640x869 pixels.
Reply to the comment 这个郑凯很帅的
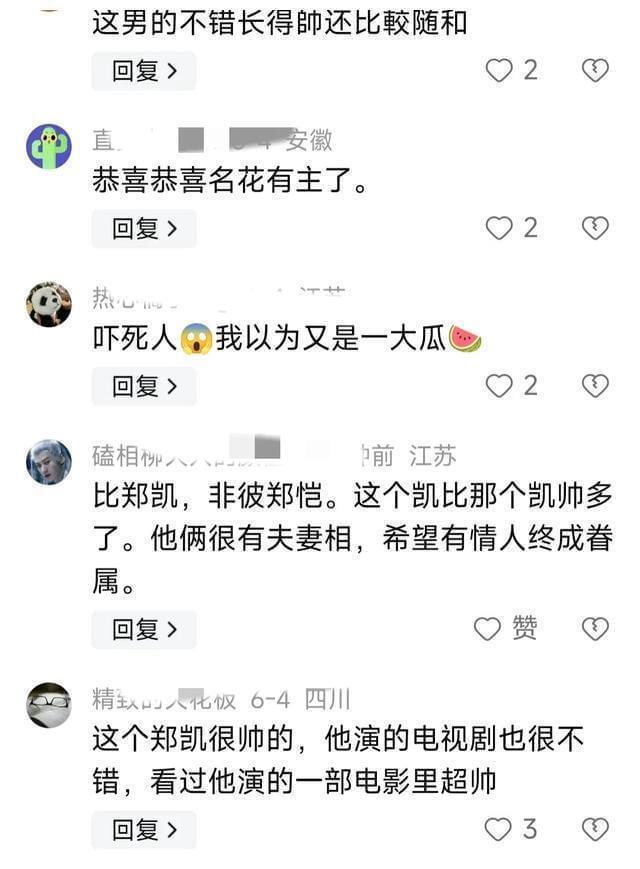pyautogui.click(x=143, y=830)
